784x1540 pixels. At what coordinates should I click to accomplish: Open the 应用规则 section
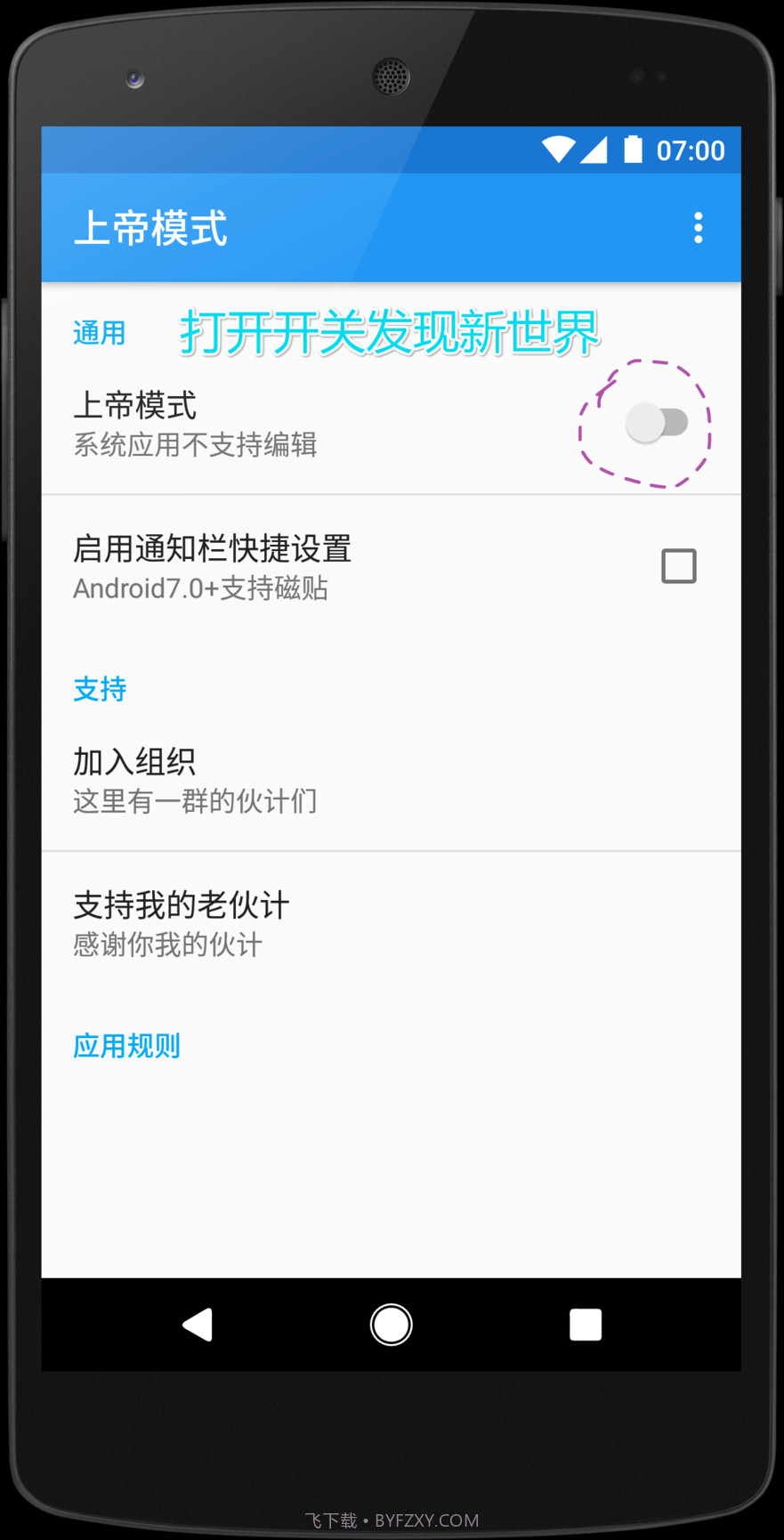pyautogui.click(x=126, y=1046)
